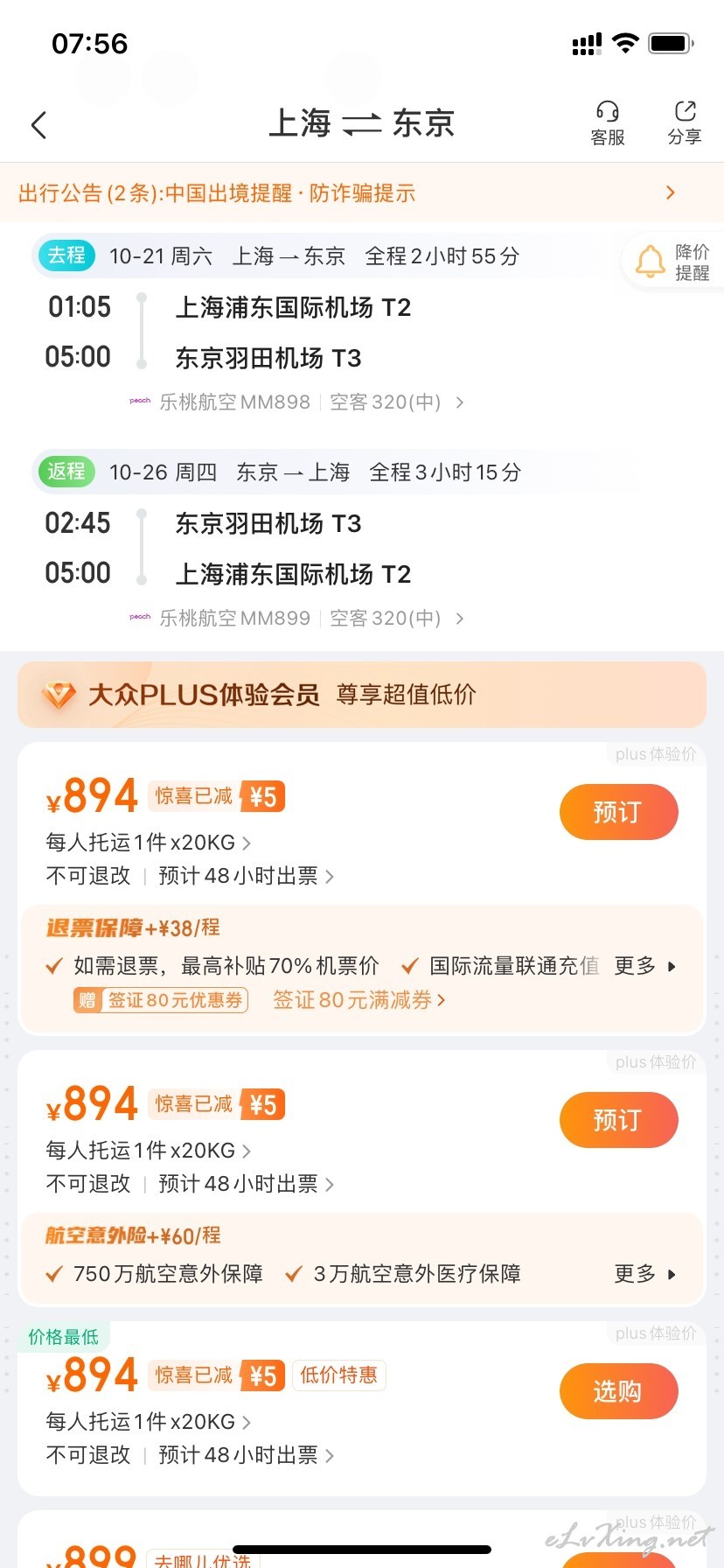View details of return flight MM899
This screenshot has height=1568, width=724.
297,618
